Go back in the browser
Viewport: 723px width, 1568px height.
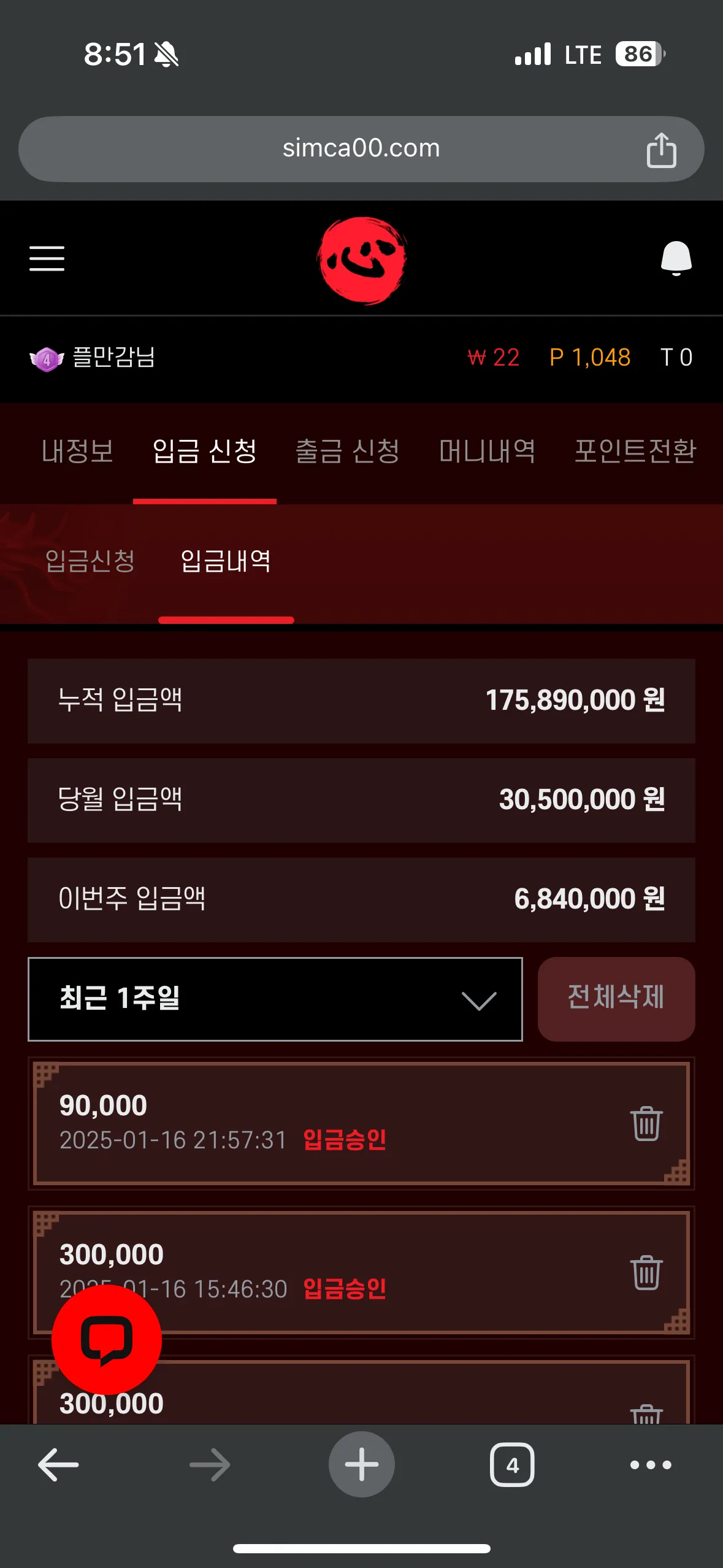(58, 1465)
